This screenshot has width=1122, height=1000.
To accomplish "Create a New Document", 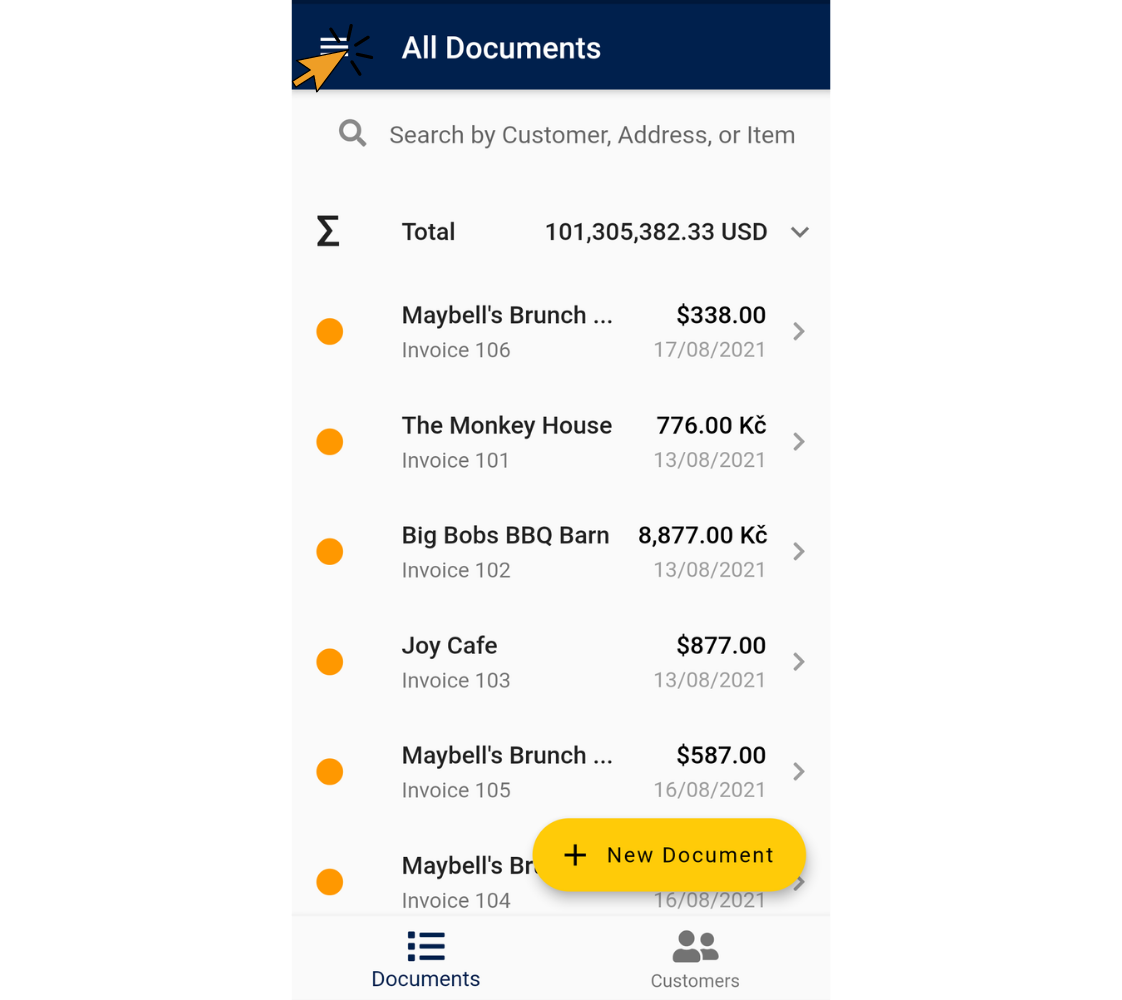I will (x=669, y=855).
